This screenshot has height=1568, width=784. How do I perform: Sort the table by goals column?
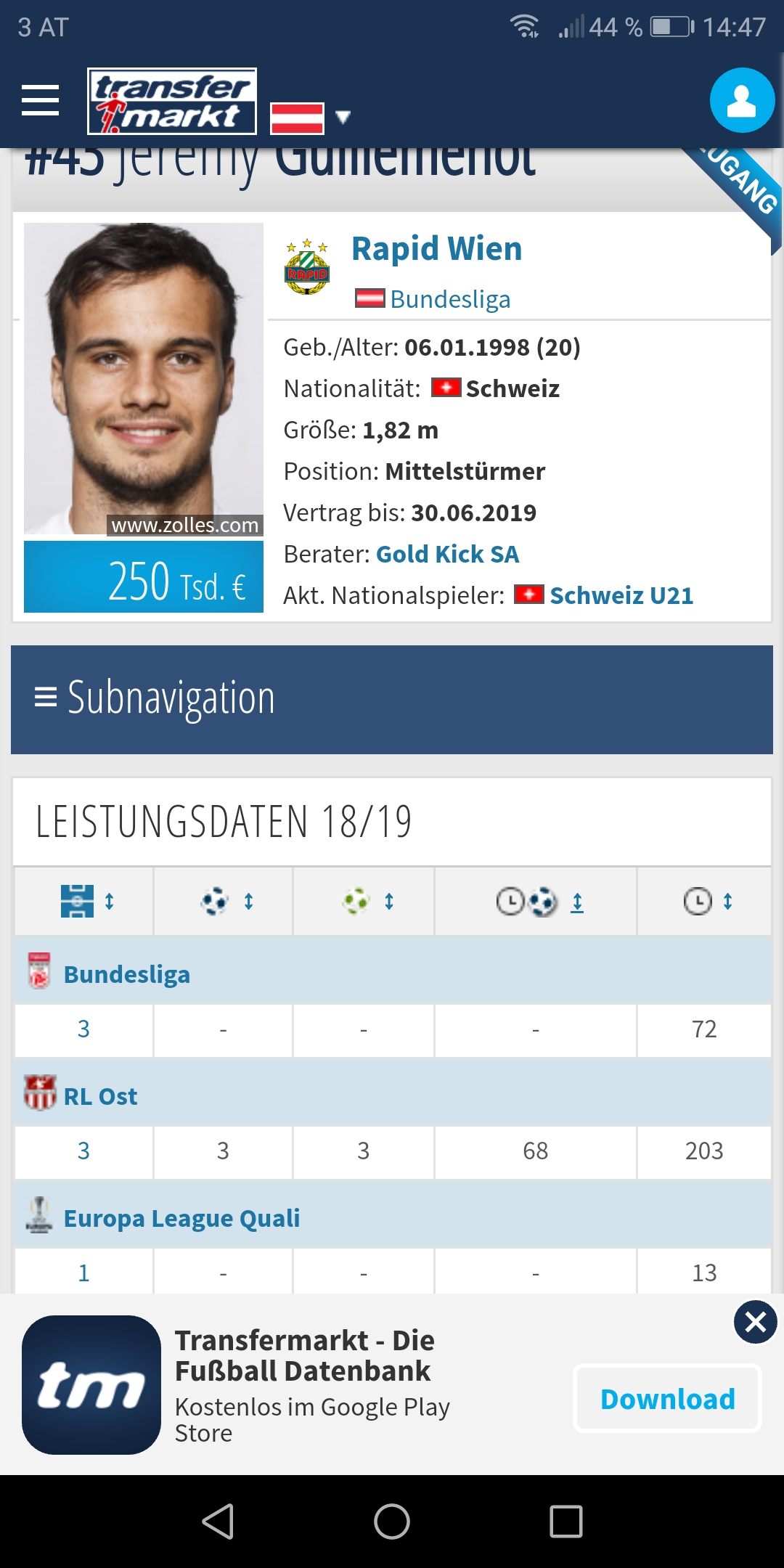coord(226,901)
